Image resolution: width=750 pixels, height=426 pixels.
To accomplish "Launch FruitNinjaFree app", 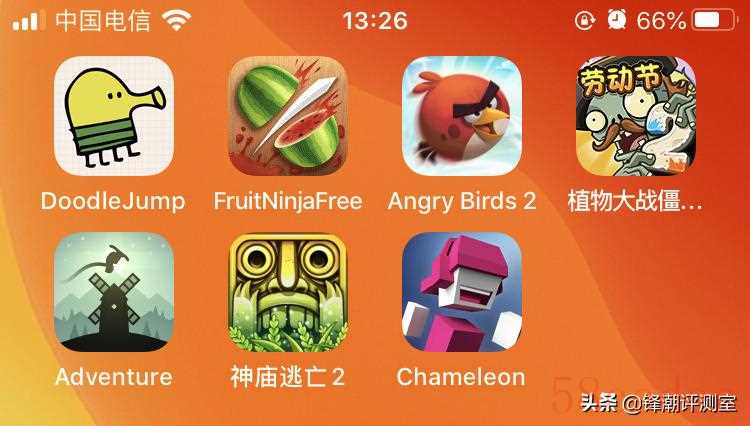I will pos(288,115).
